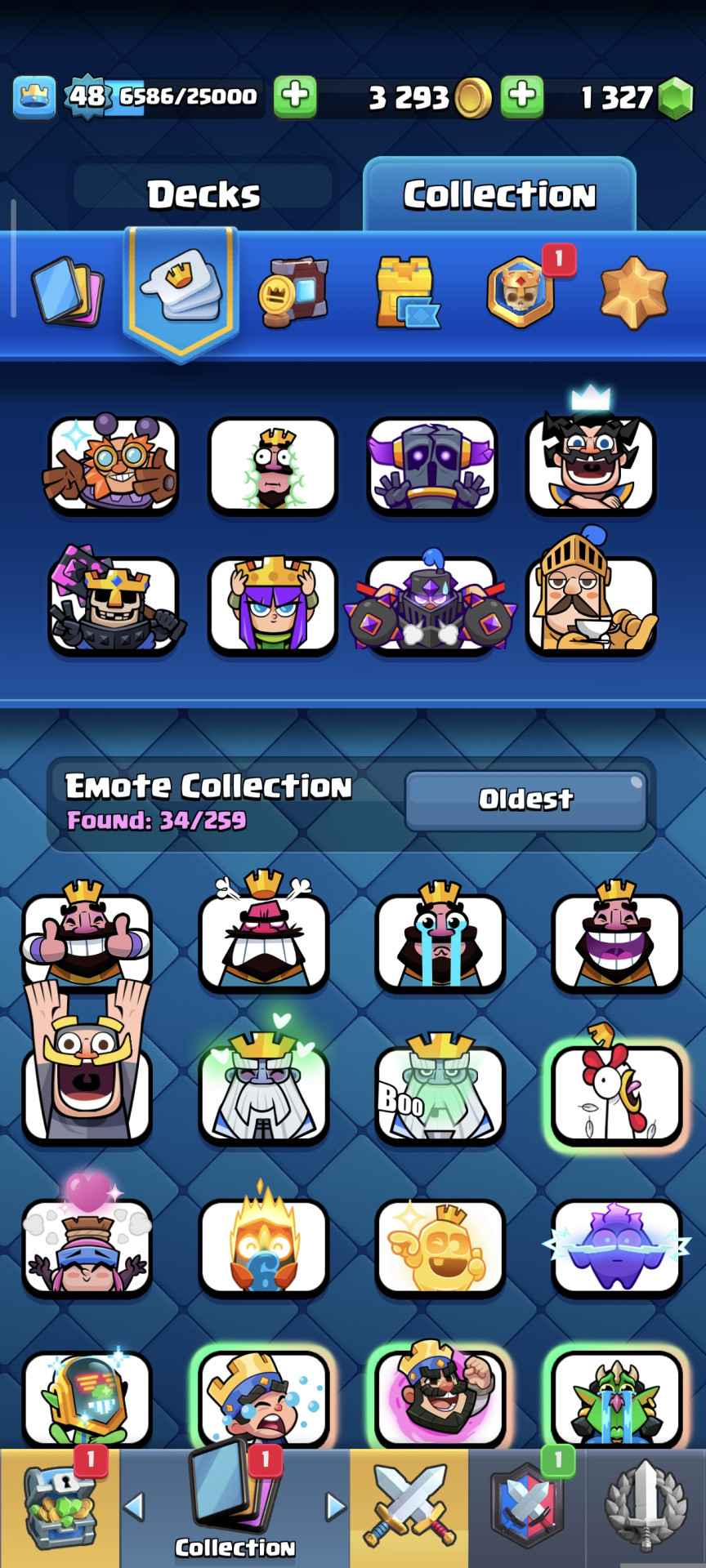This screenshot has width=706, height=1568.
Task: Add experience with the green plus button
Action: click(x=294, y=96)
